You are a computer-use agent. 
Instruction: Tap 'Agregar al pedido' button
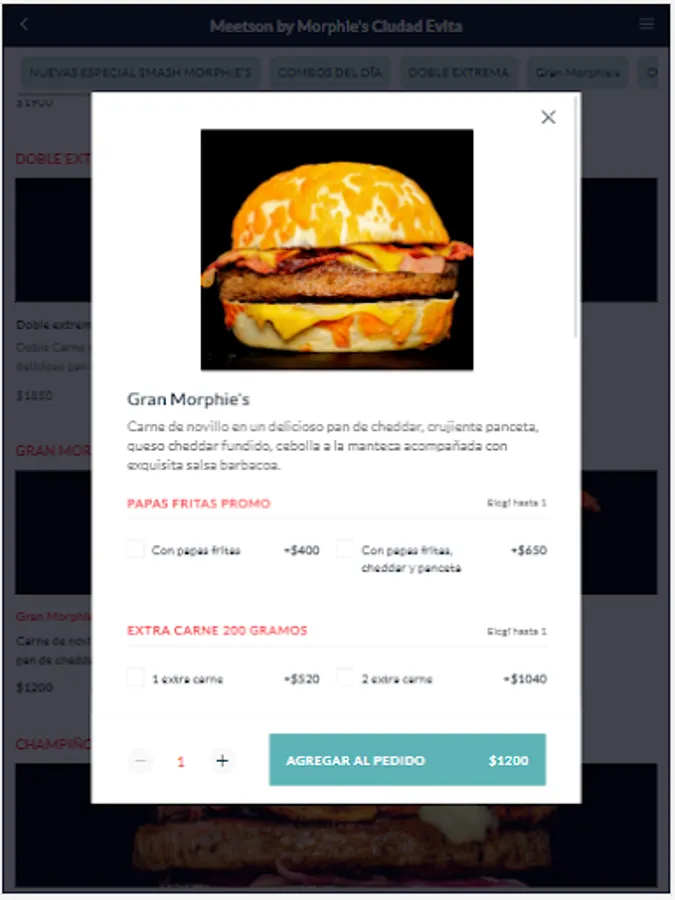(x=408, y=760)
